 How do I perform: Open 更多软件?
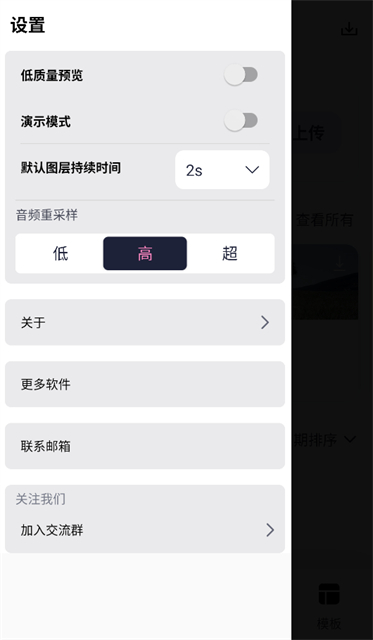point(145,384)
